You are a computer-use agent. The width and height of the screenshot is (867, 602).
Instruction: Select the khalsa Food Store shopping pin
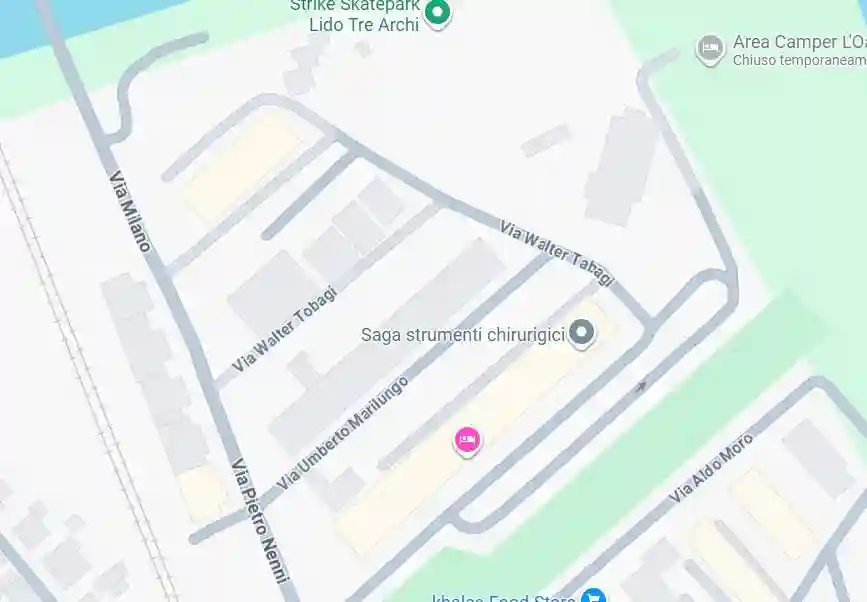[593, 597]
